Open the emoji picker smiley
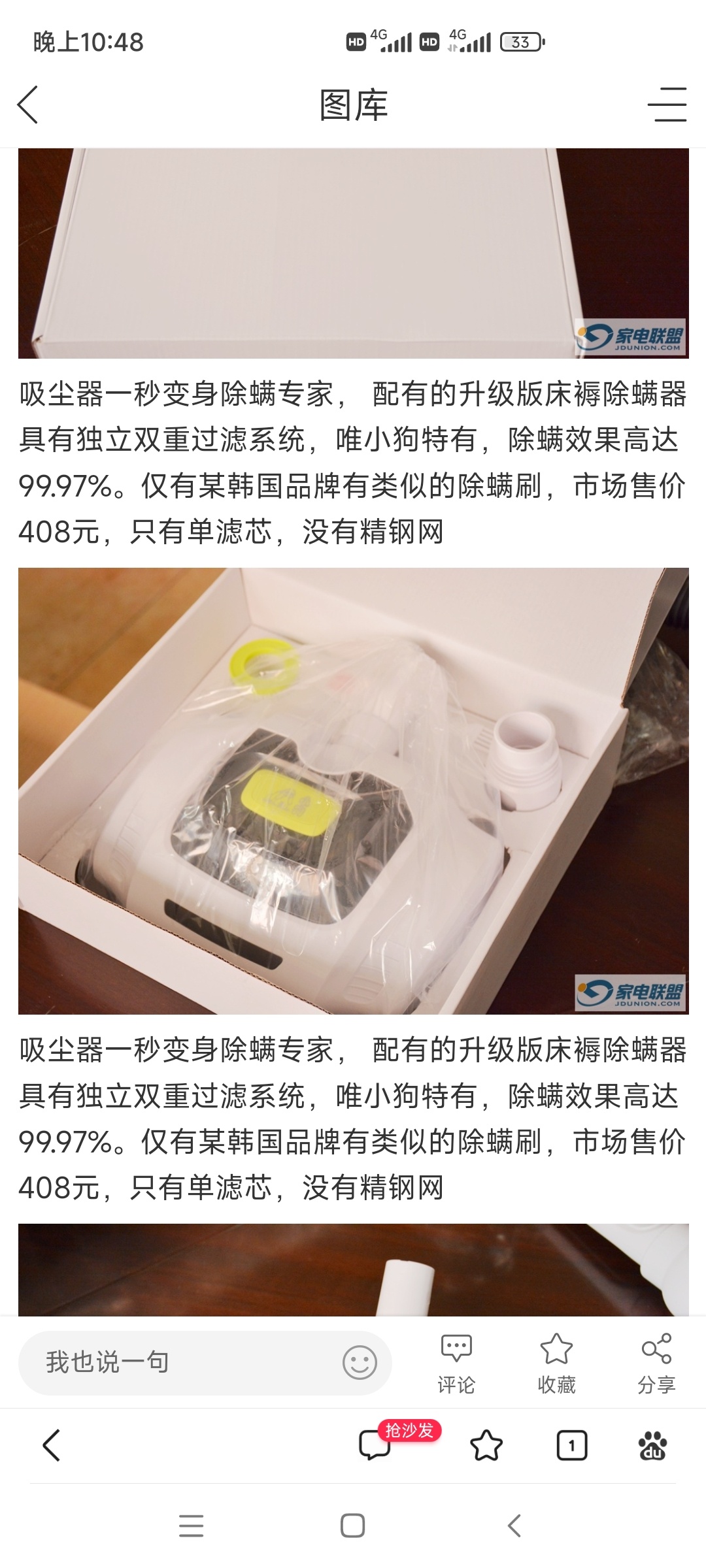This screenshot has width=706, height=1568. 360,1363
